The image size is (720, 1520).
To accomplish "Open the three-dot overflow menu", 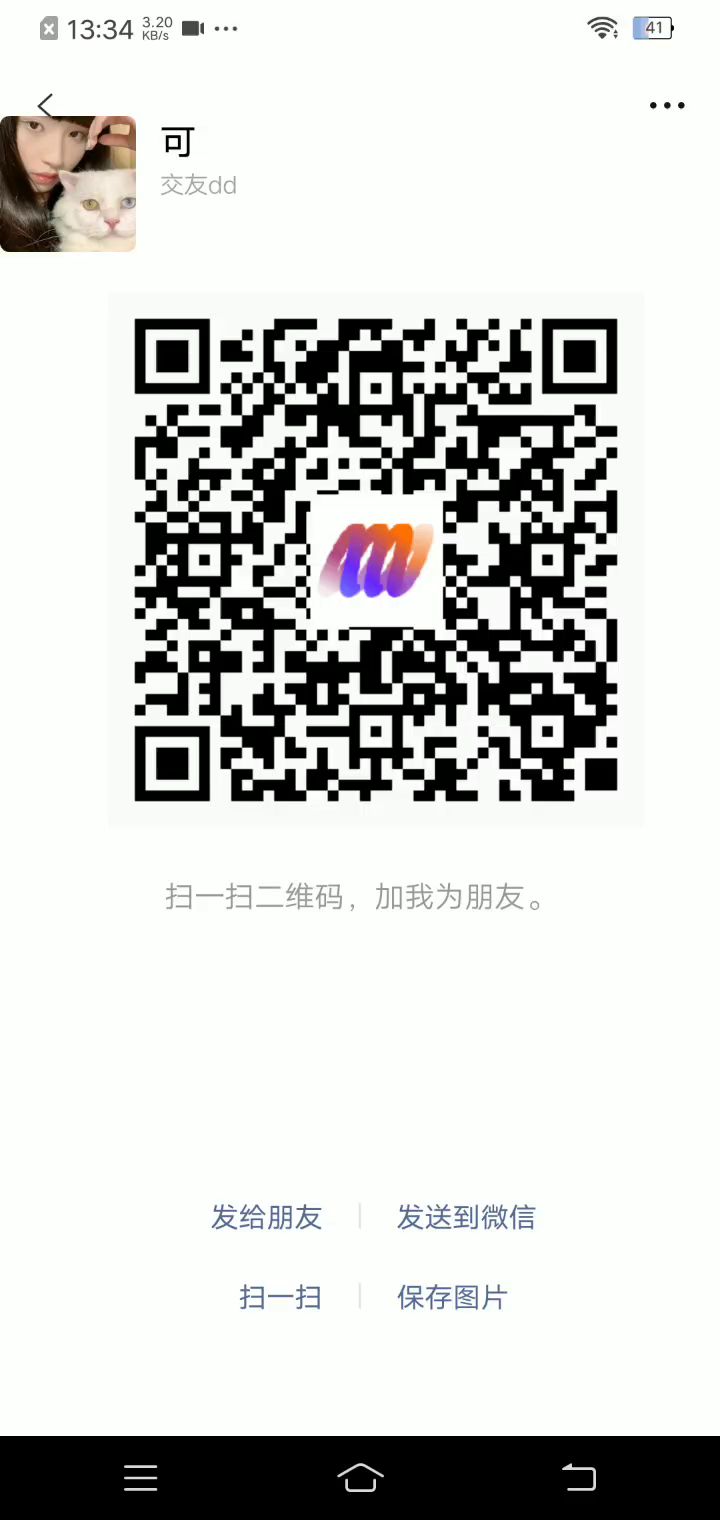I will [x=667, y=105].
